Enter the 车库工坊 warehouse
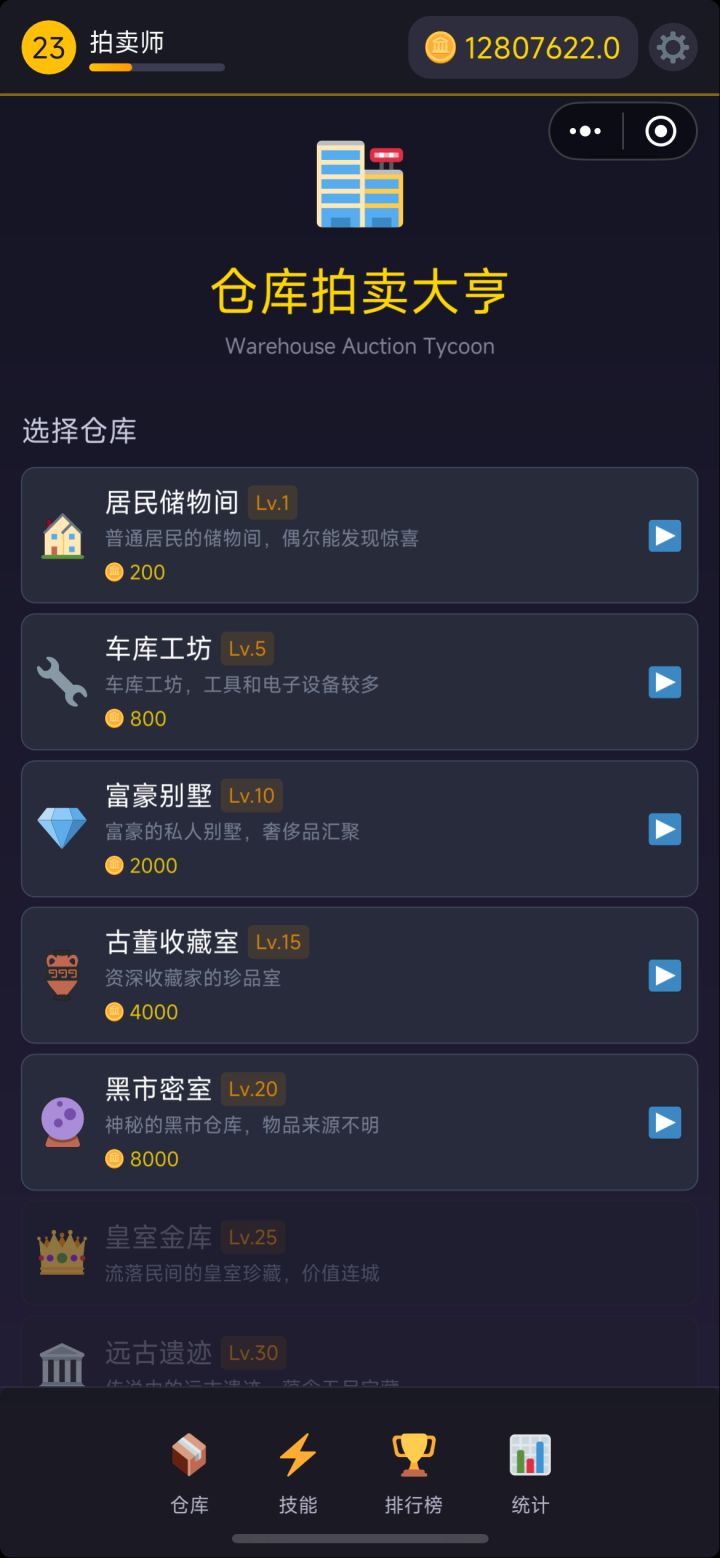The height and width of the screenshot is (1558, 720). tap(664, 682)
